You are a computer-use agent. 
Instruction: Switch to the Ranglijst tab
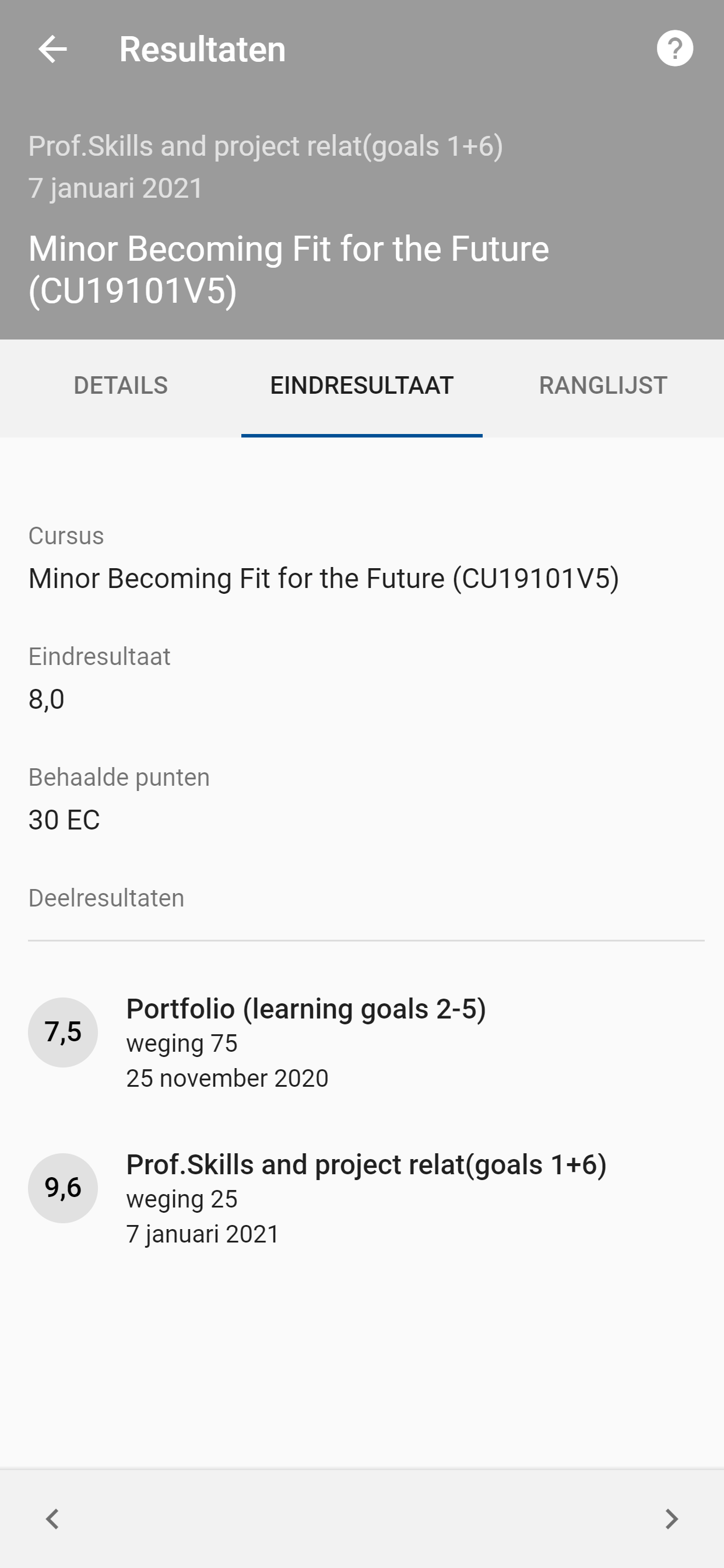click(603, 387)
